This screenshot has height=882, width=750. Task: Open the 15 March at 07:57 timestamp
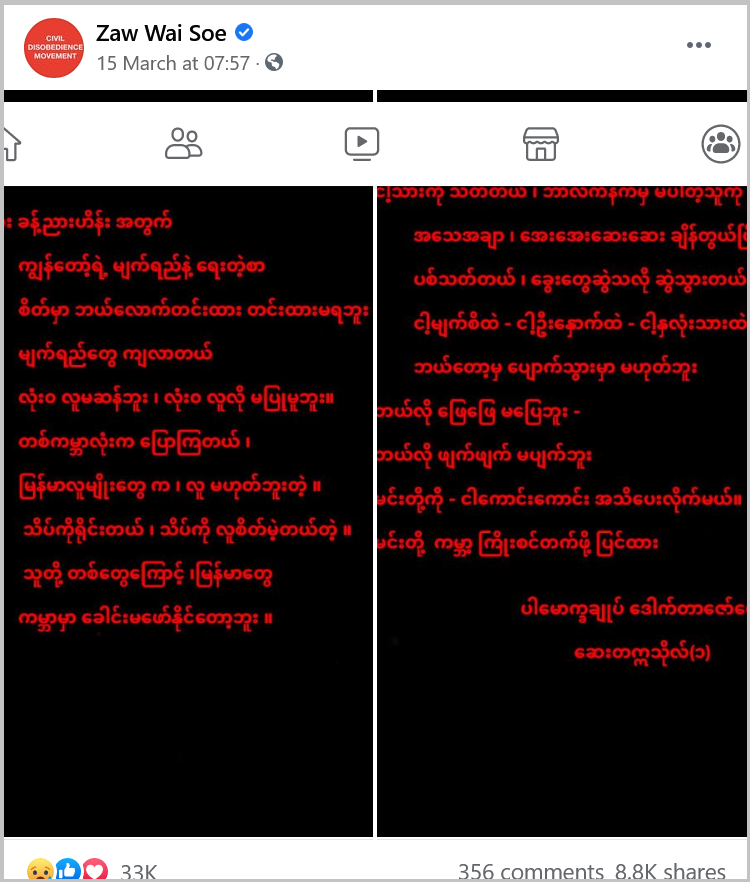coord(174,63)
